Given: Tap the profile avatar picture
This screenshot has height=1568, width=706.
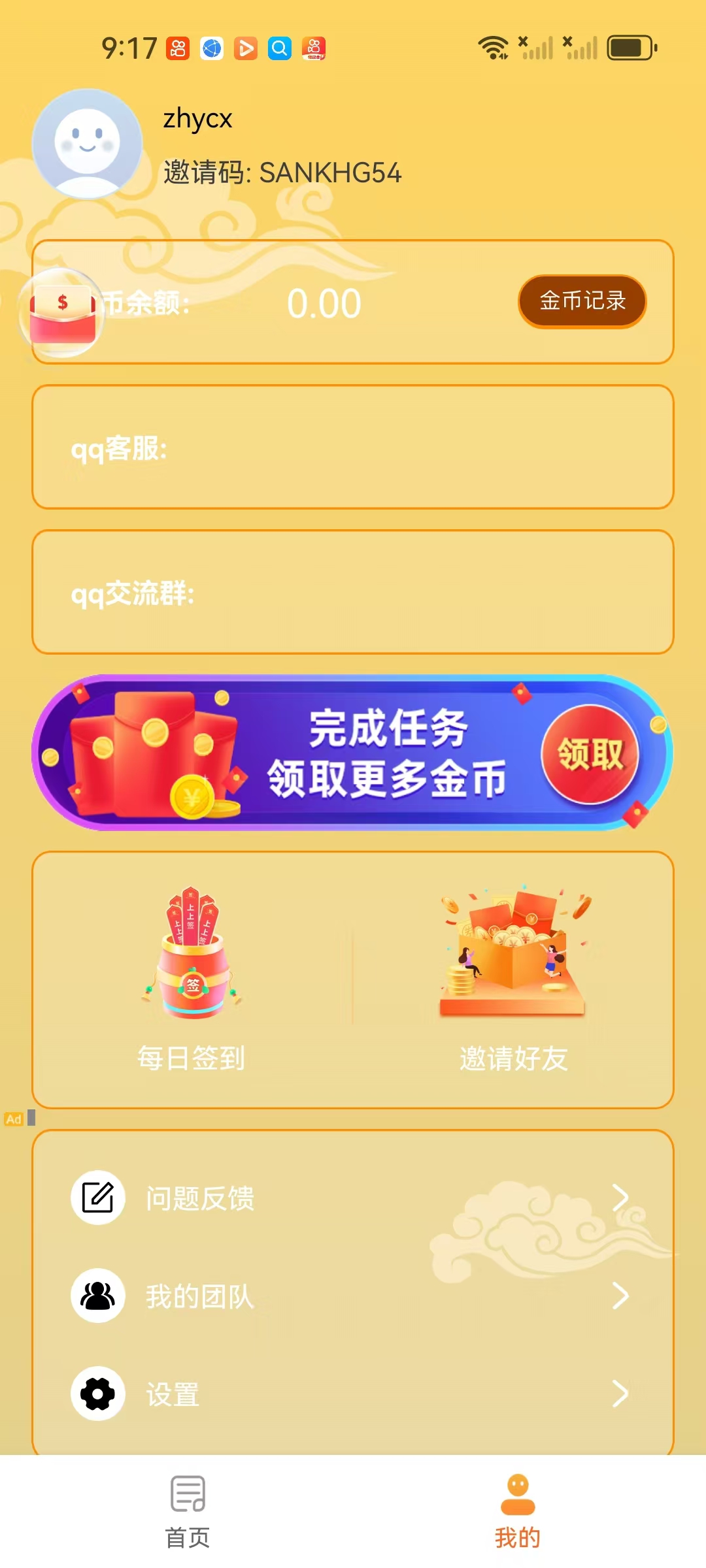Looking at the screenshot, I should 87,144.
